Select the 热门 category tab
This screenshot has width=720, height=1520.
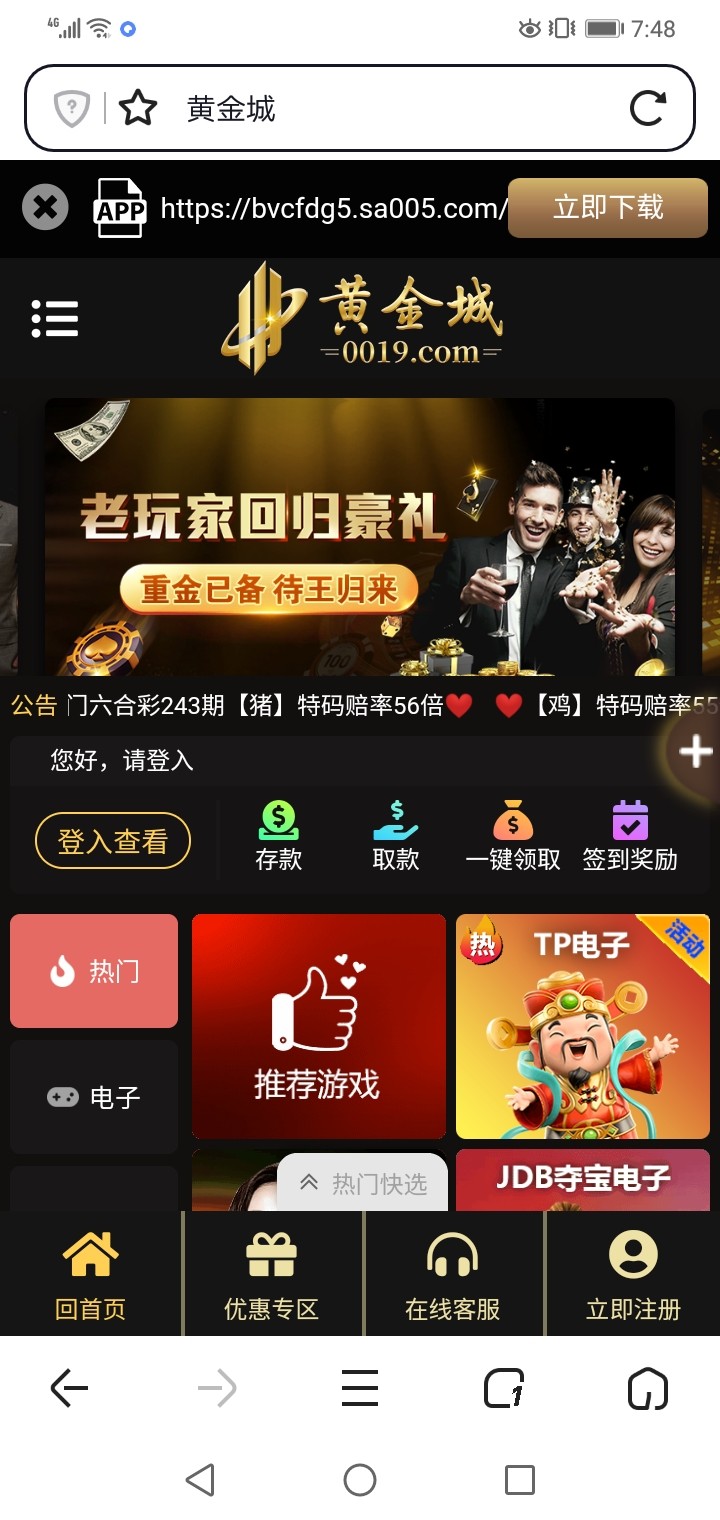point(94,971)
